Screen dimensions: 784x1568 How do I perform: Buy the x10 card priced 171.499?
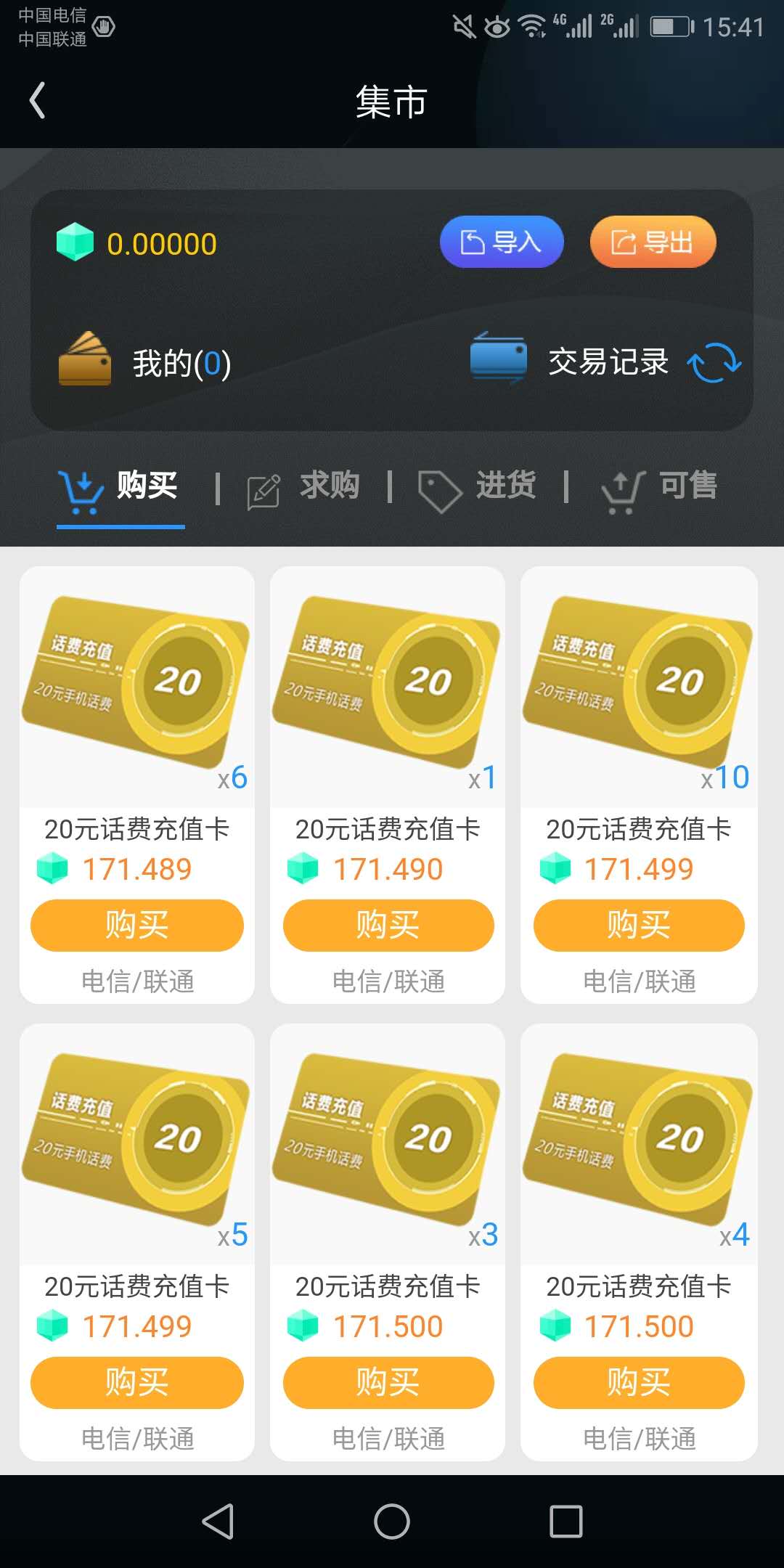[x=639, y=925]
